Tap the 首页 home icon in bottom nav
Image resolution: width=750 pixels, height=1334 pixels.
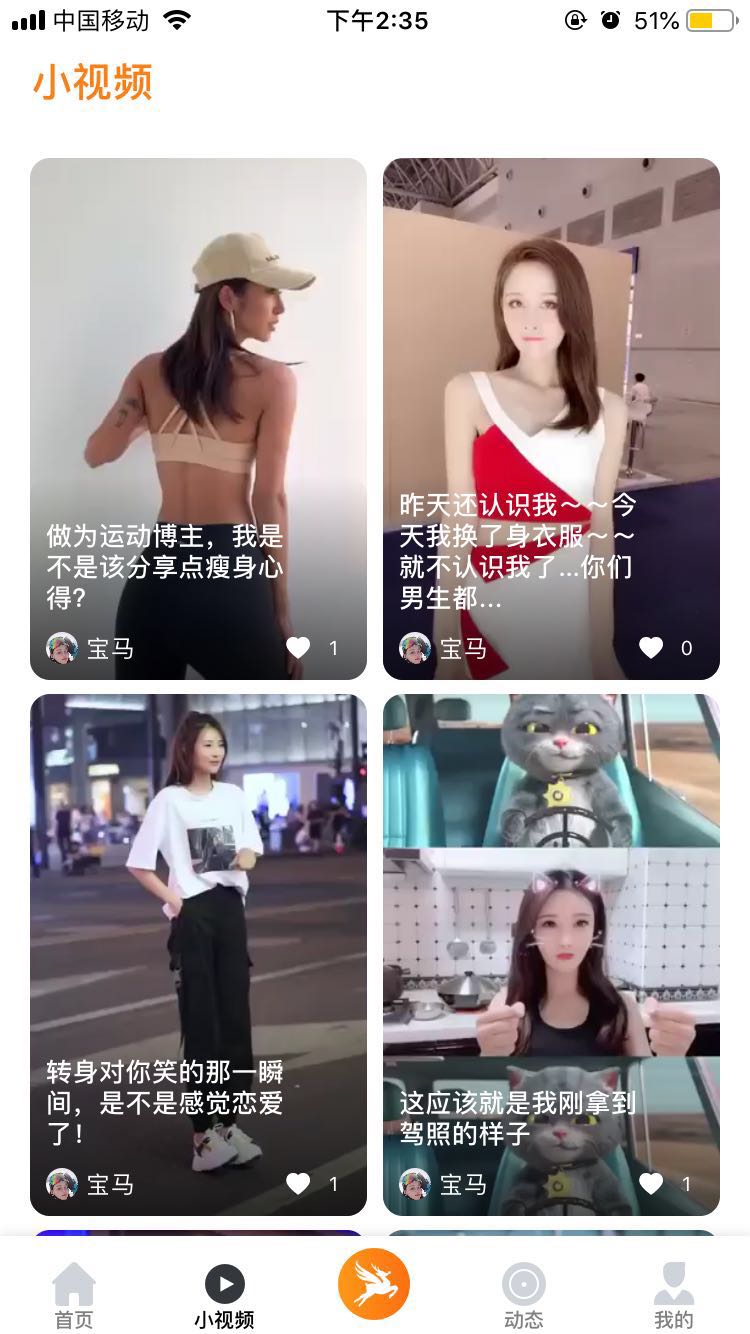(x=73, y=1283)
